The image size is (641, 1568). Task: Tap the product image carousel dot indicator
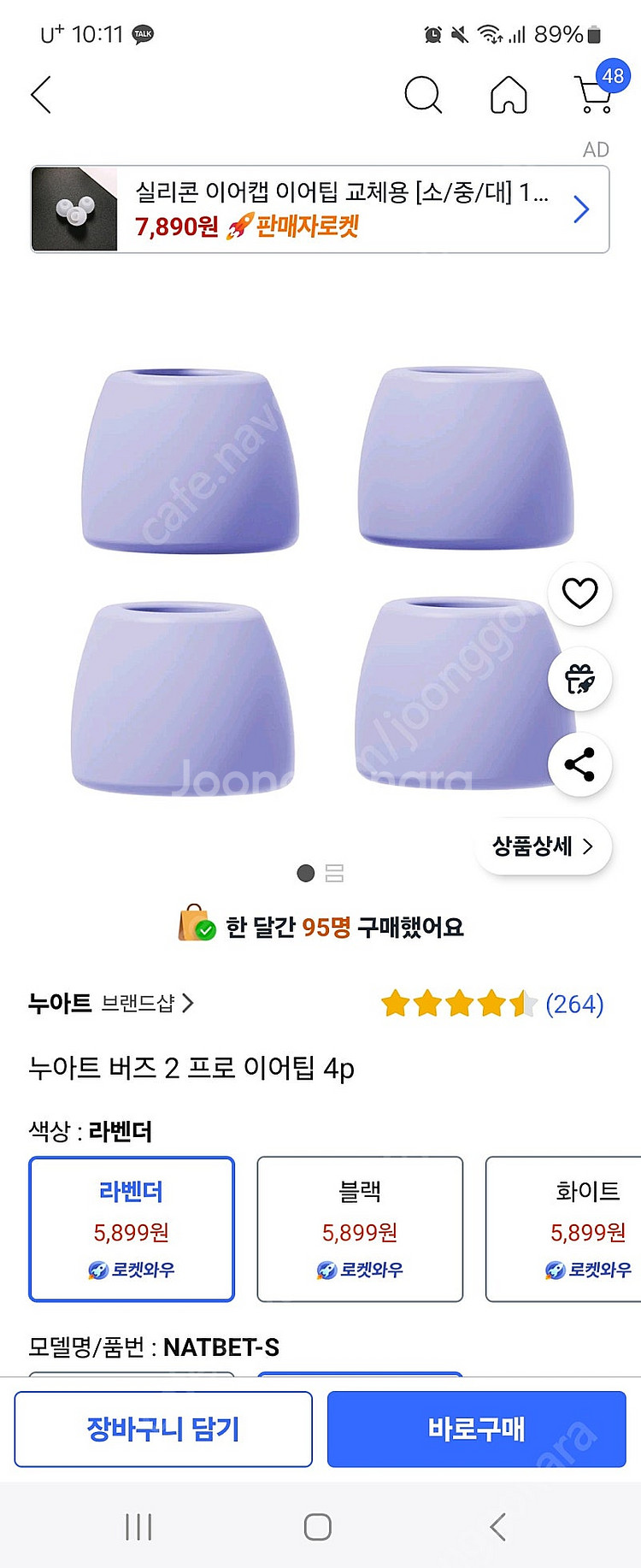tap(304, 873)
